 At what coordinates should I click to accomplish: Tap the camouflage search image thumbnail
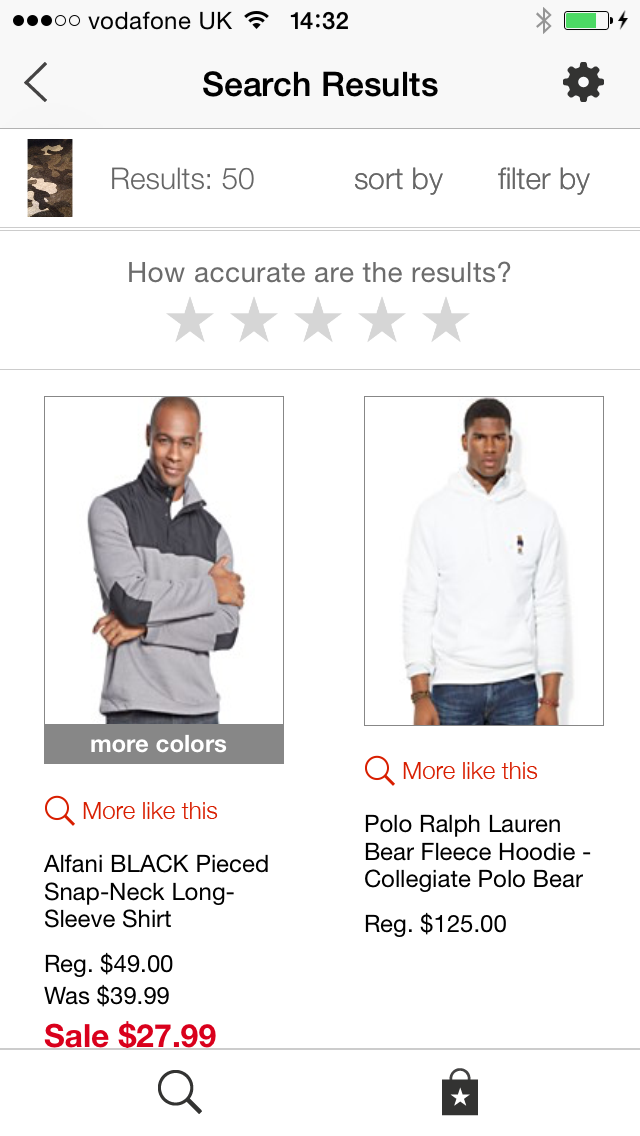point(49,178)
